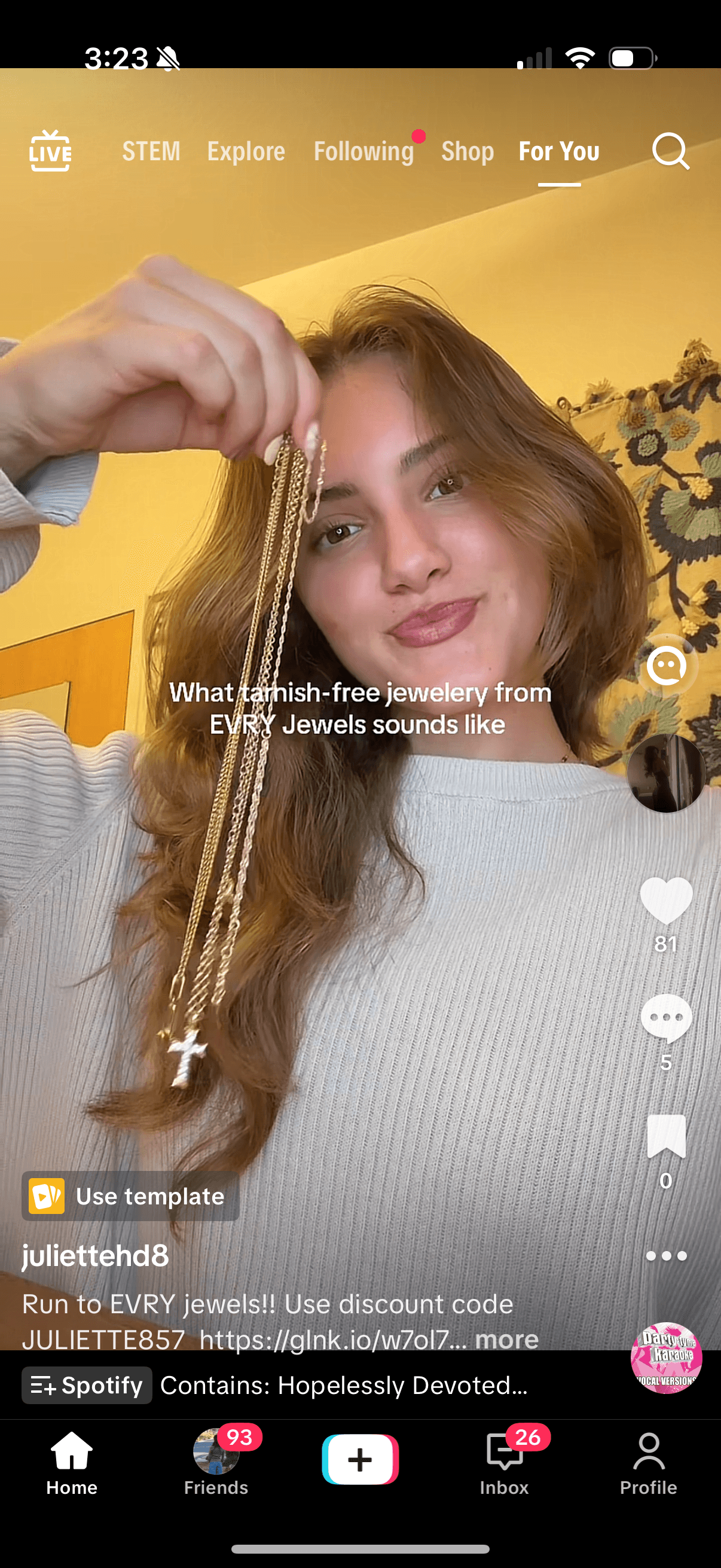Like this video with the heart
The image size is (721, 1568).
665,899
